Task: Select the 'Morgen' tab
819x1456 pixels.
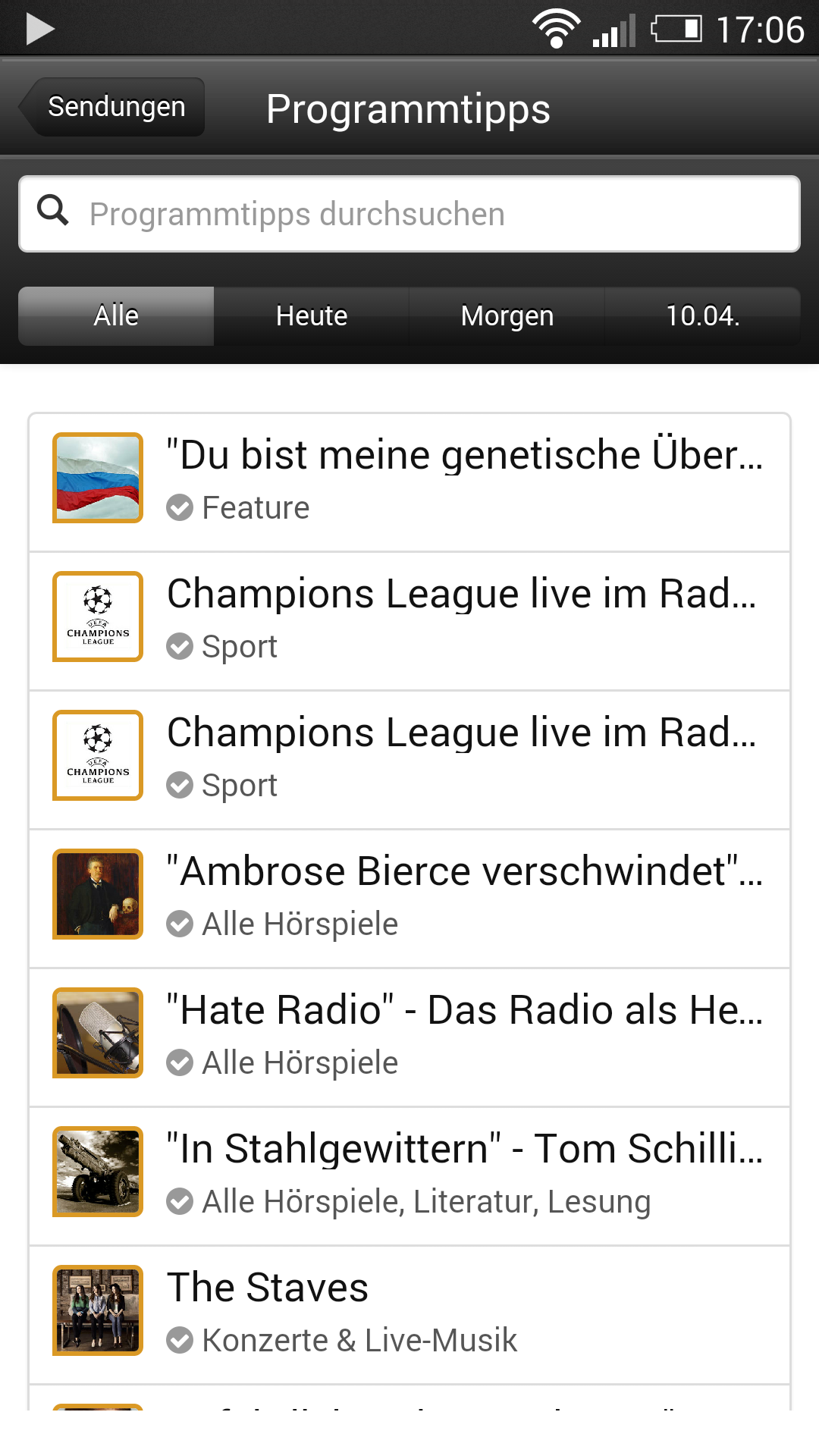Action: click(507, 315)
